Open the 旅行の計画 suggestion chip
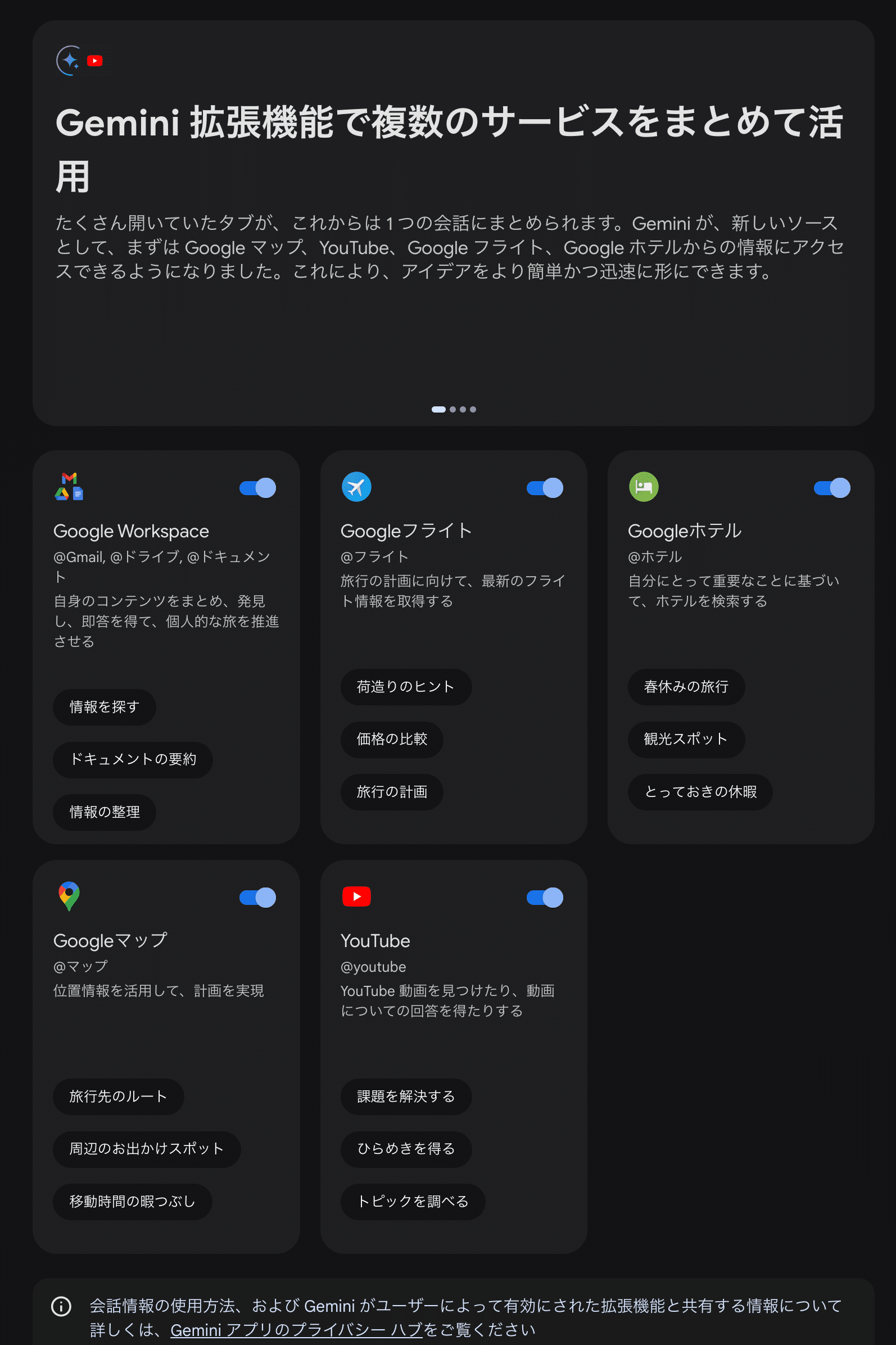896x1345 pixels. coord(391,791)
